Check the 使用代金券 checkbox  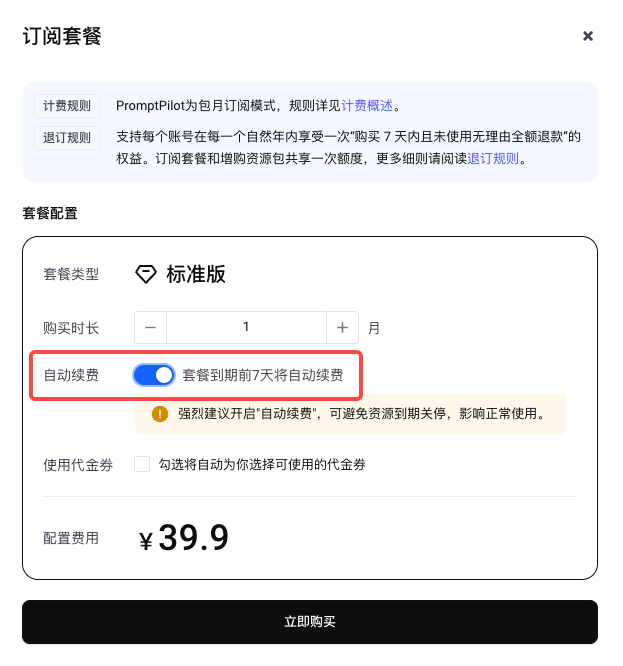(x=142, y=464)
